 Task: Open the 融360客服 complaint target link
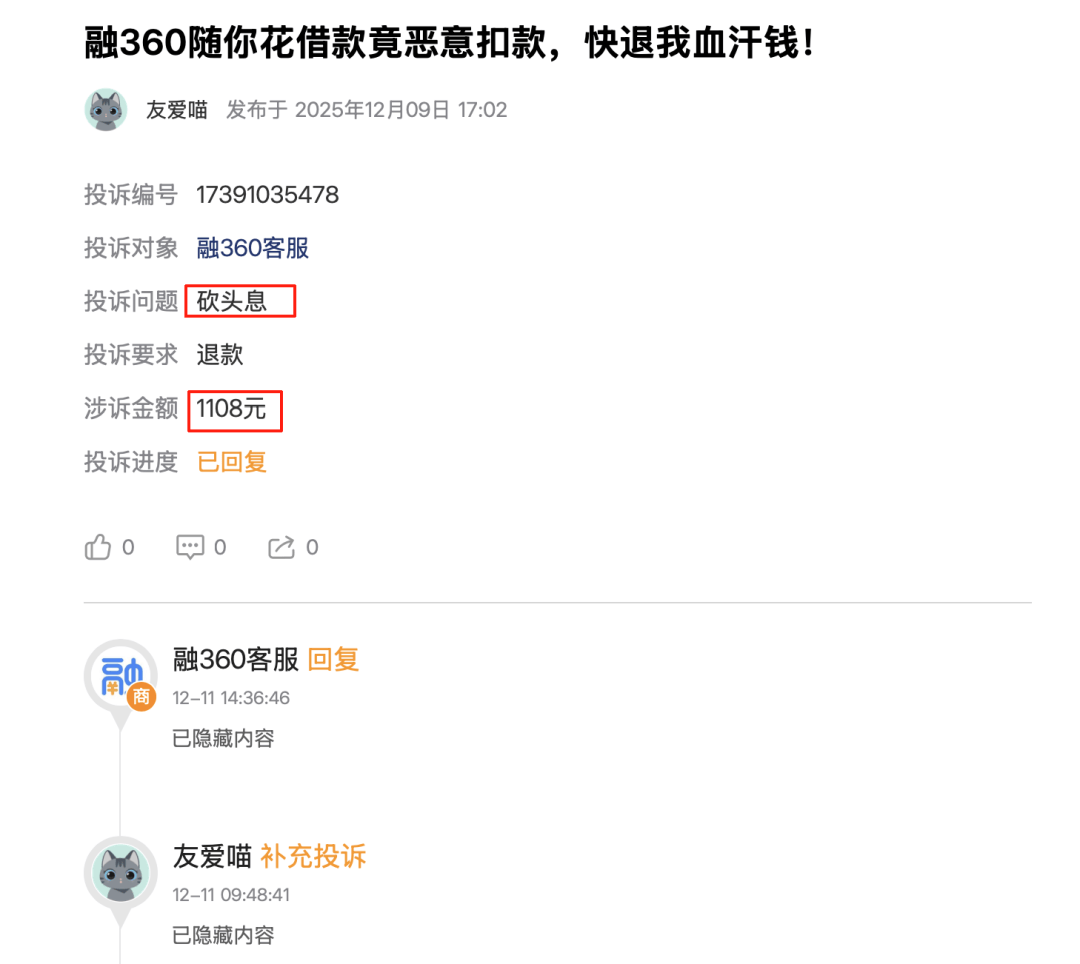253,248
